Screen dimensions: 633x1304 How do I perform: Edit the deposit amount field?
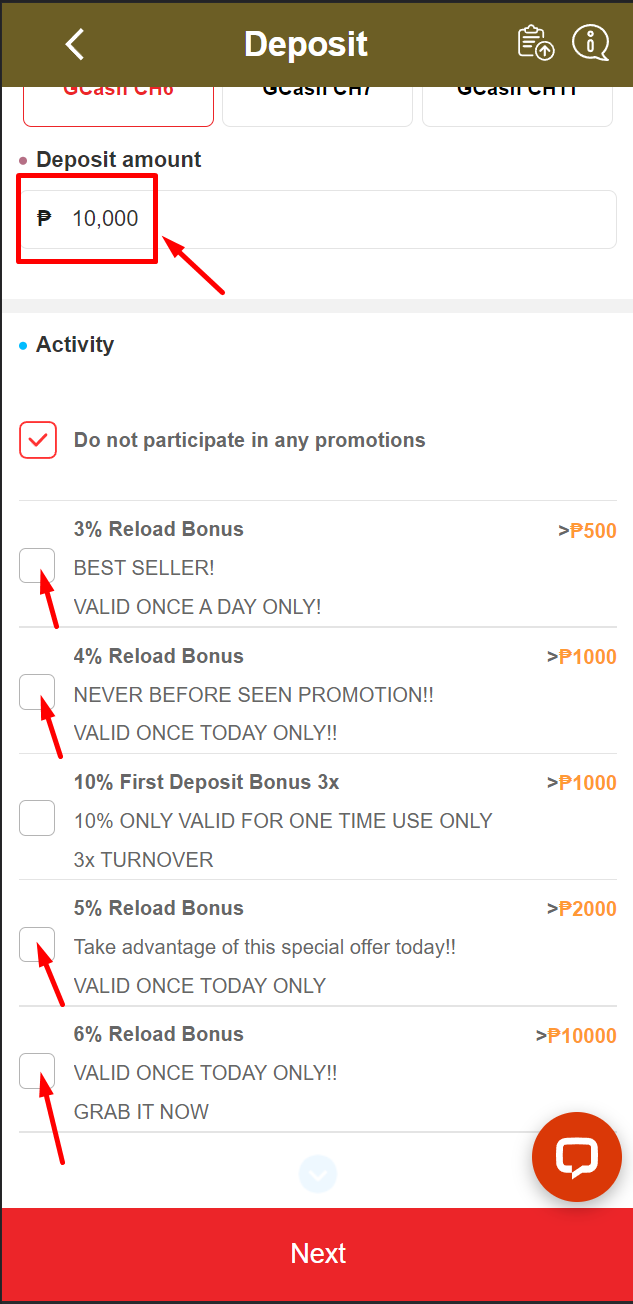point(319,219)
